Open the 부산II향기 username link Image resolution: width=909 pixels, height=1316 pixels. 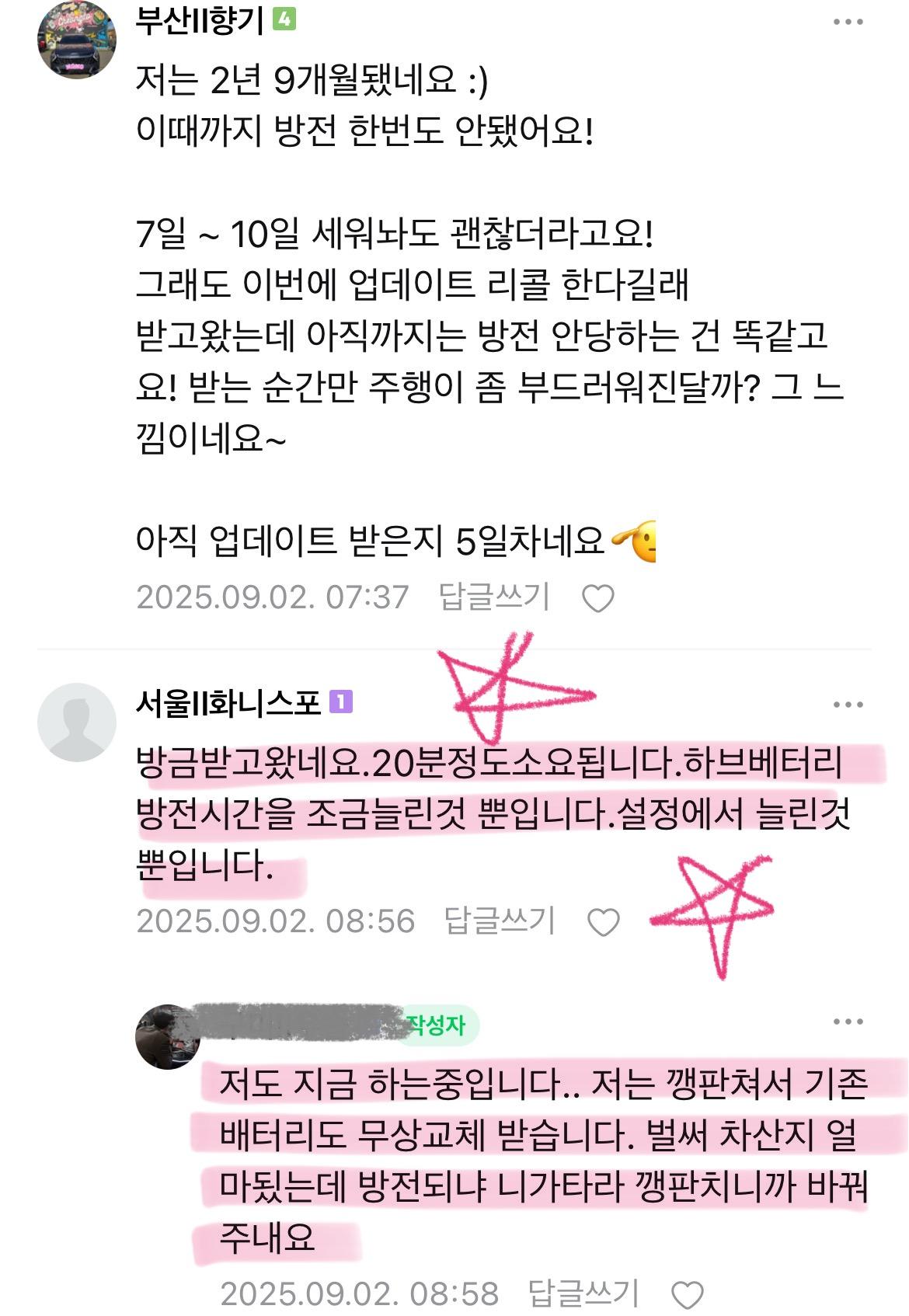pyautogui.click(x=200, y=22)
